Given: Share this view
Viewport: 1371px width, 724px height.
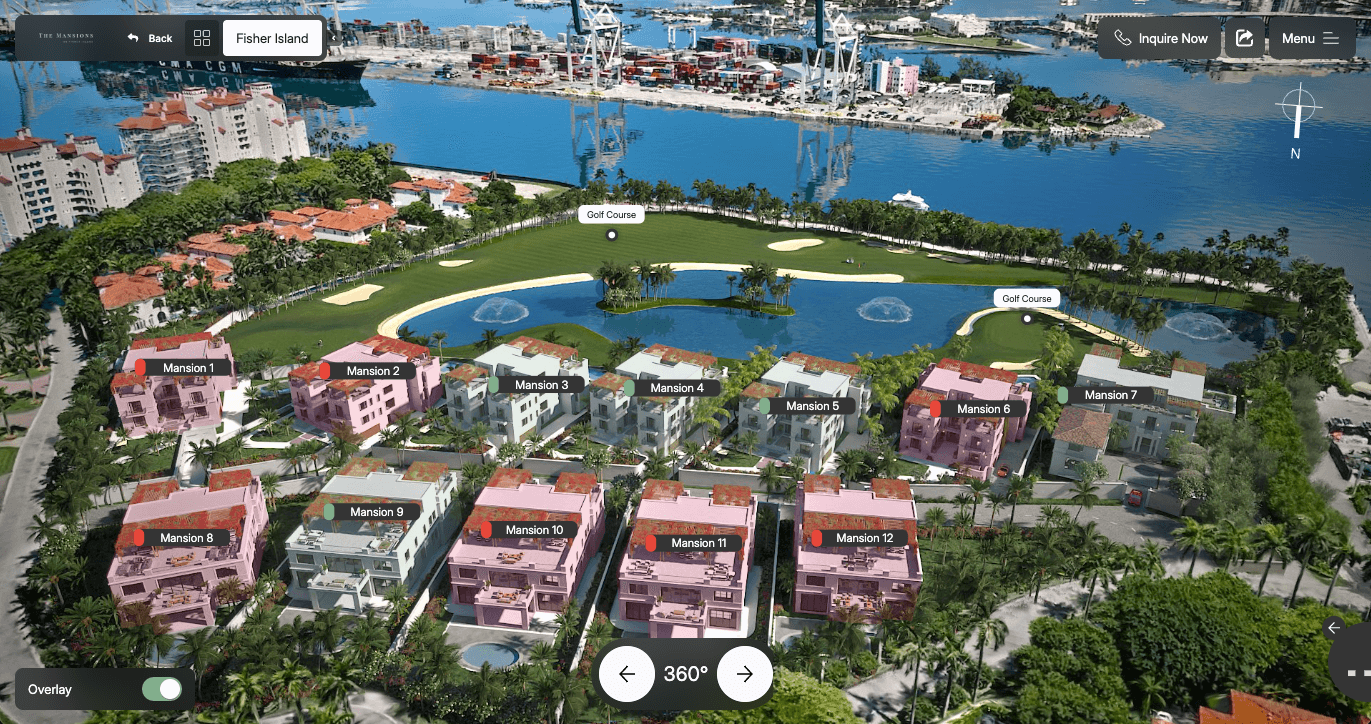Looking at the screenshot, I should click(1244, 39).
